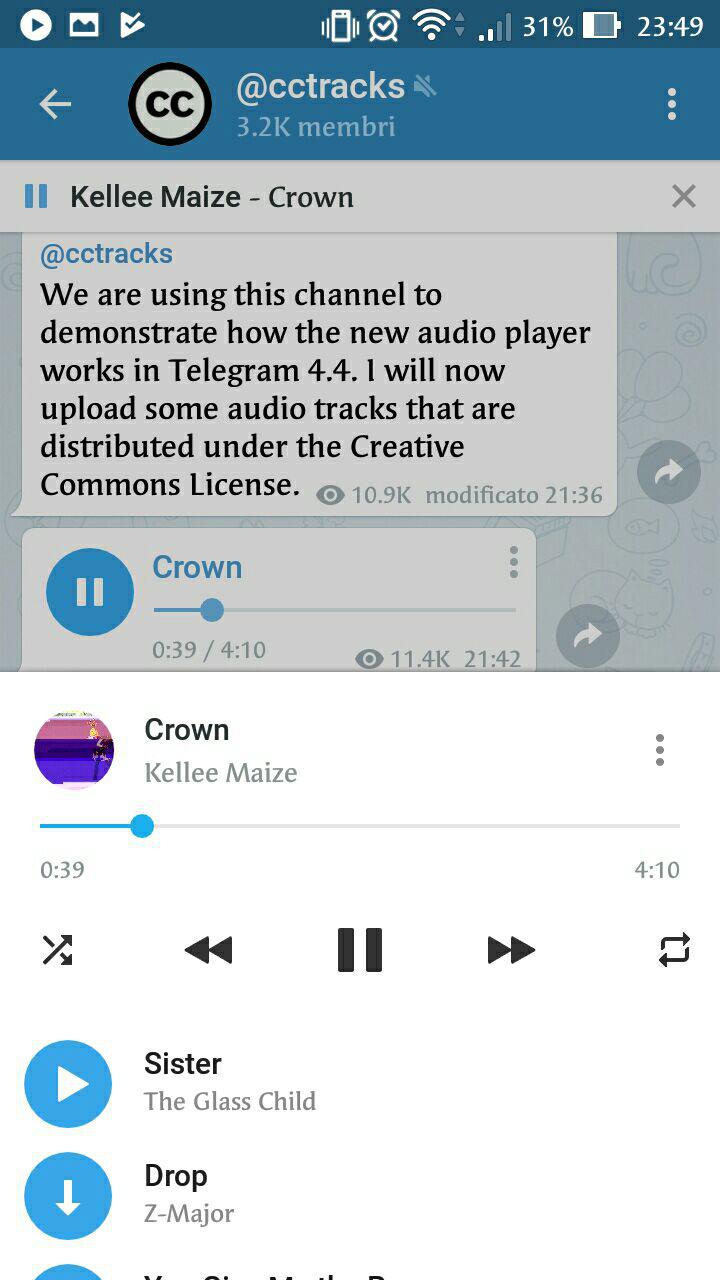The height and width of the screenshot is (1280, 720).
Task: Download Drop by Z-Major
Action: coord(68,1196)
